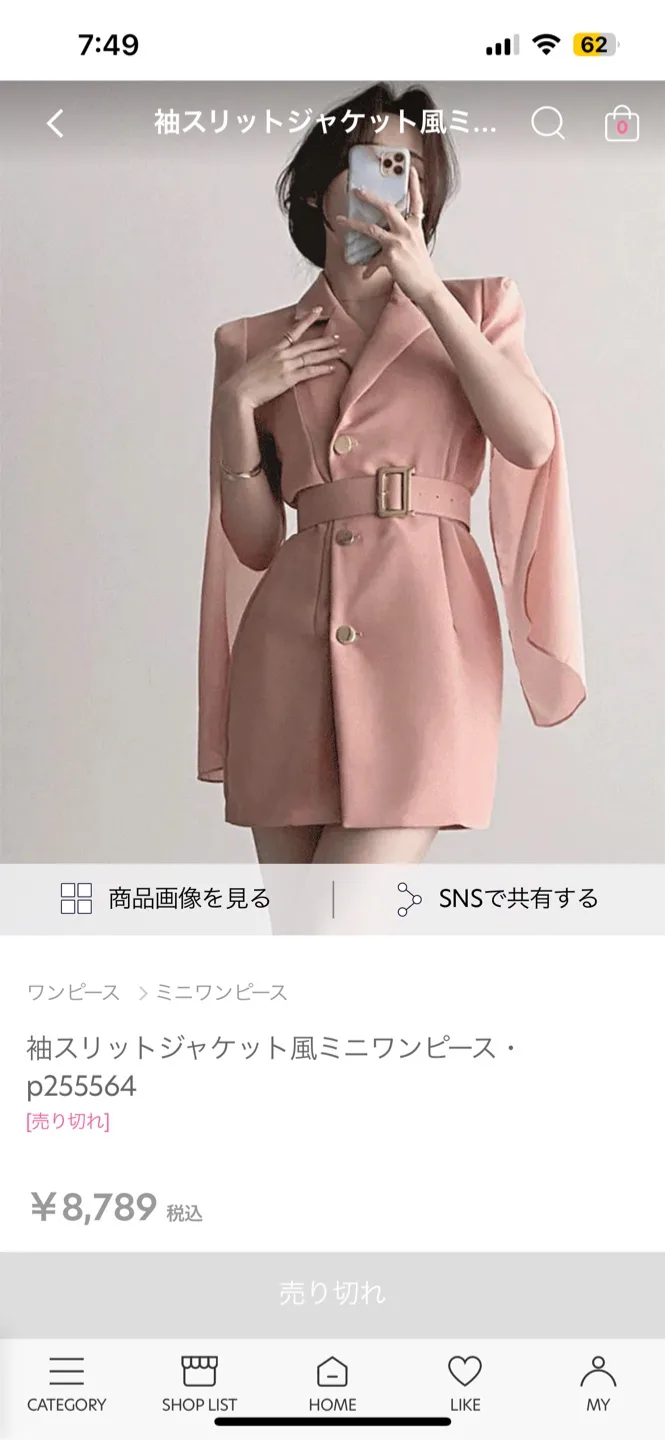665x1440 pixels.
Task: Switch to the MY tab
Action: (x=598, y=1384)
